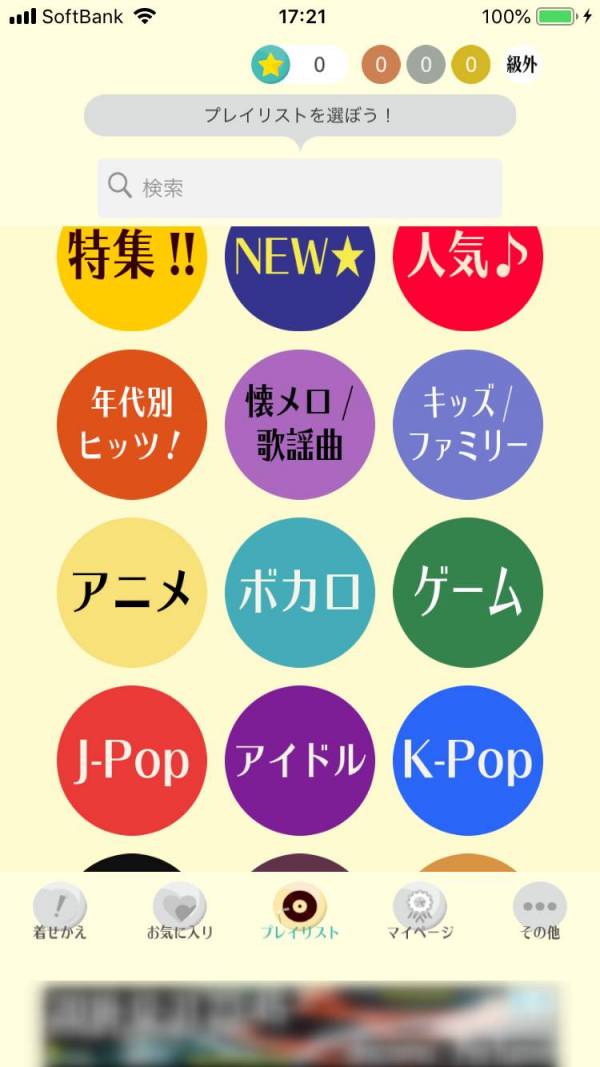Switch to the 着せかえ tab
Image resolution: width=600 pixels, height=1067 pixels.
point(60,913)
